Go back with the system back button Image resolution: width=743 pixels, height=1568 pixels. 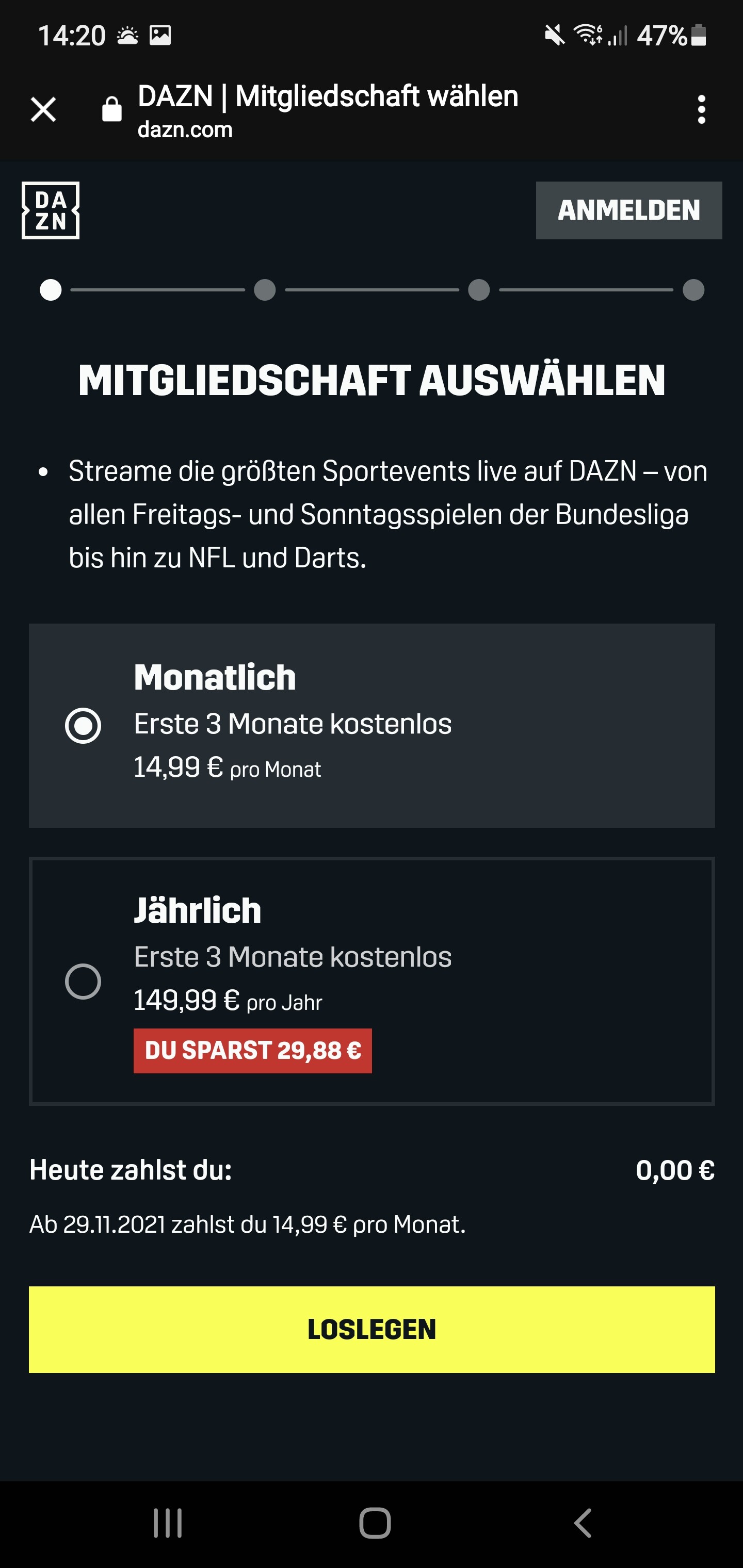pos(583,1524)
